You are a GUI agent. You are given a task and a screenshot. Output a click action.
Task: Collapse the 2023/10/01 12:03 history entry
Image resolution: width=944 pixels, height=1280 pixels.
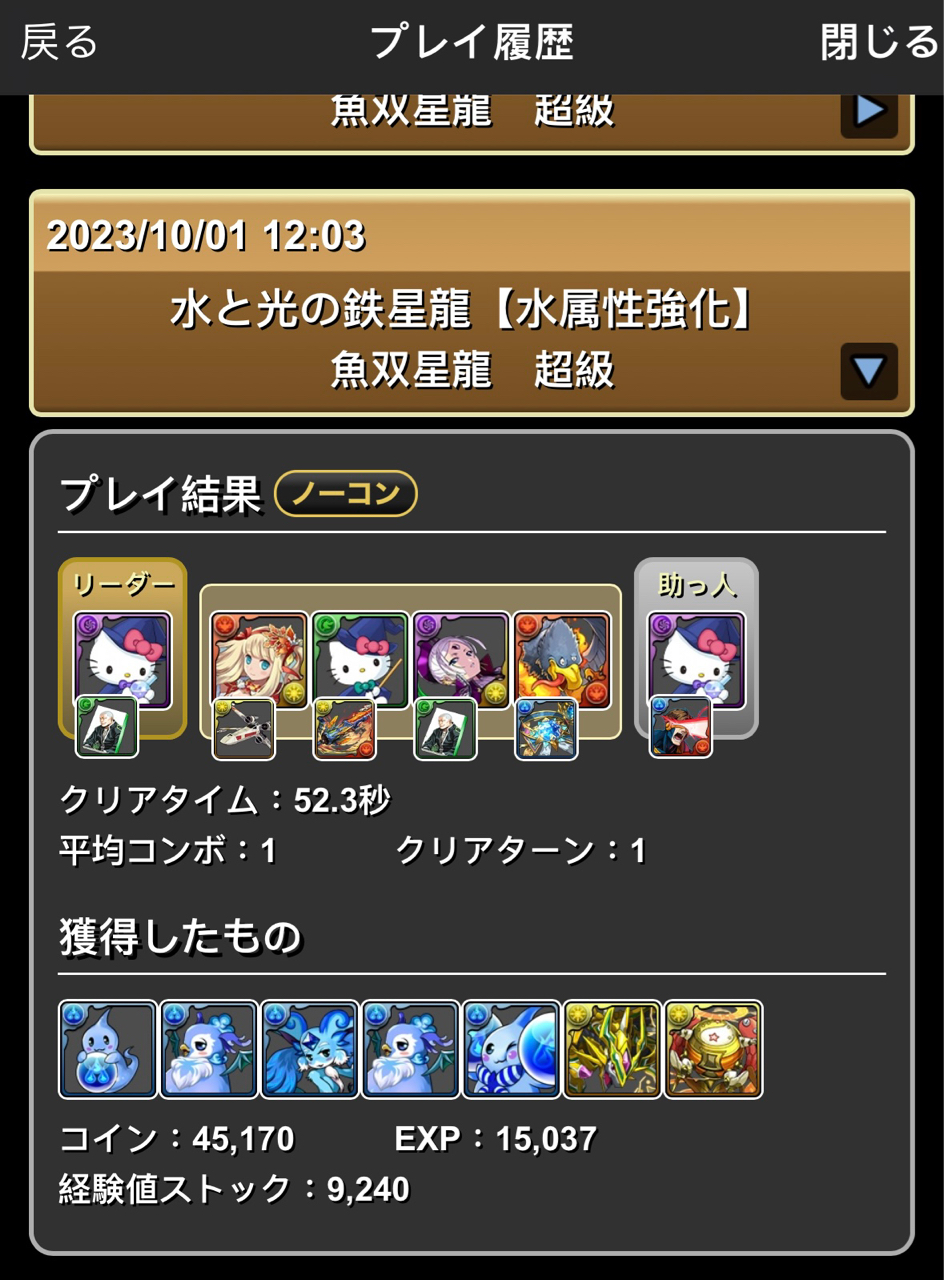868,372
